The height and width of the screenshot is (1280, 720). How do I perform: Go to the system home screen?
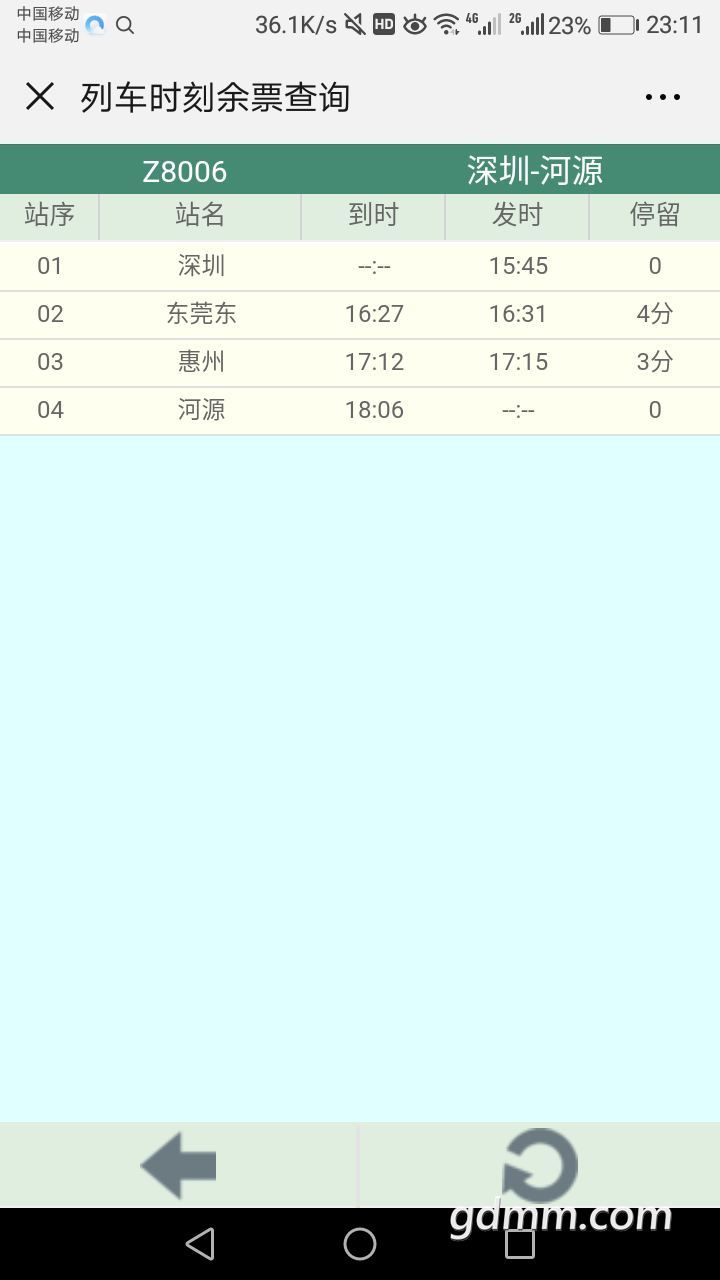pos(360,1244)
